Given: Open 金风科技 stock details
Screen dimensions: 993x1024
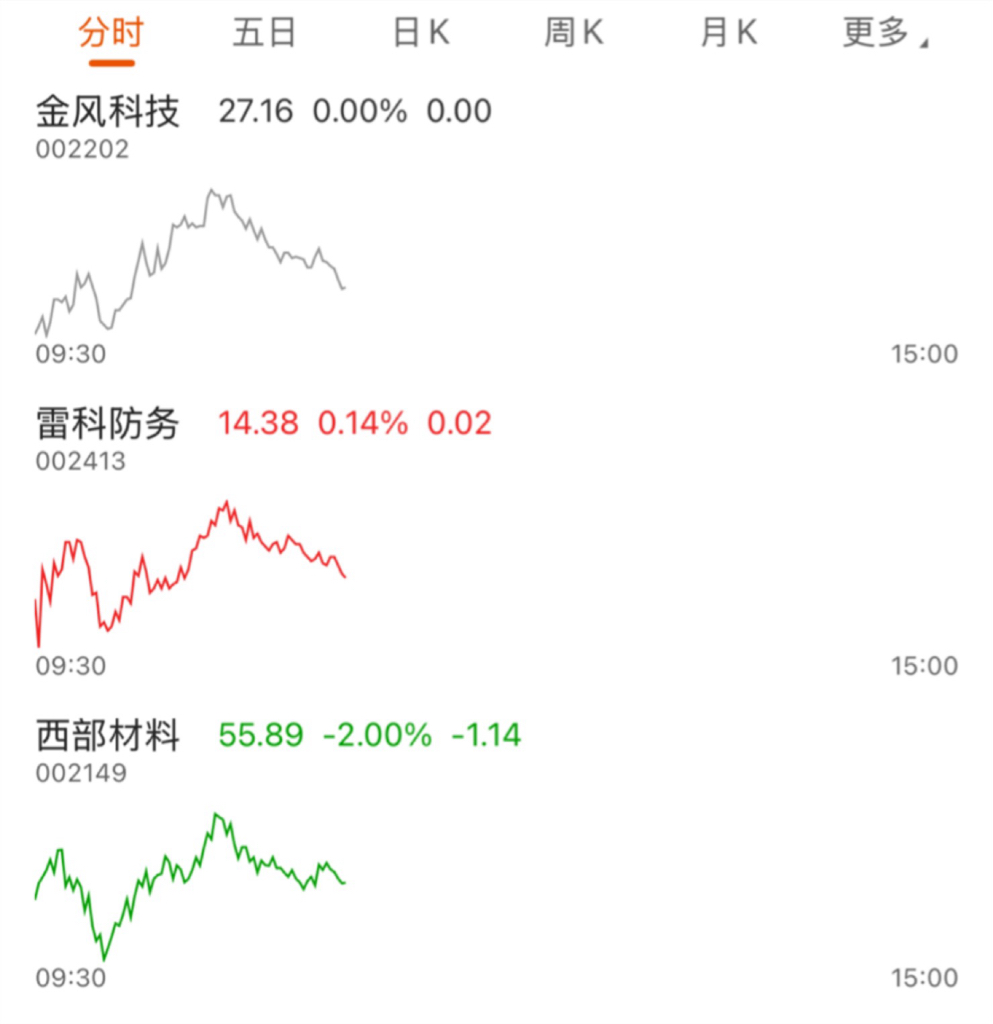Looking at the screenshot, I should tap(108, 112).
